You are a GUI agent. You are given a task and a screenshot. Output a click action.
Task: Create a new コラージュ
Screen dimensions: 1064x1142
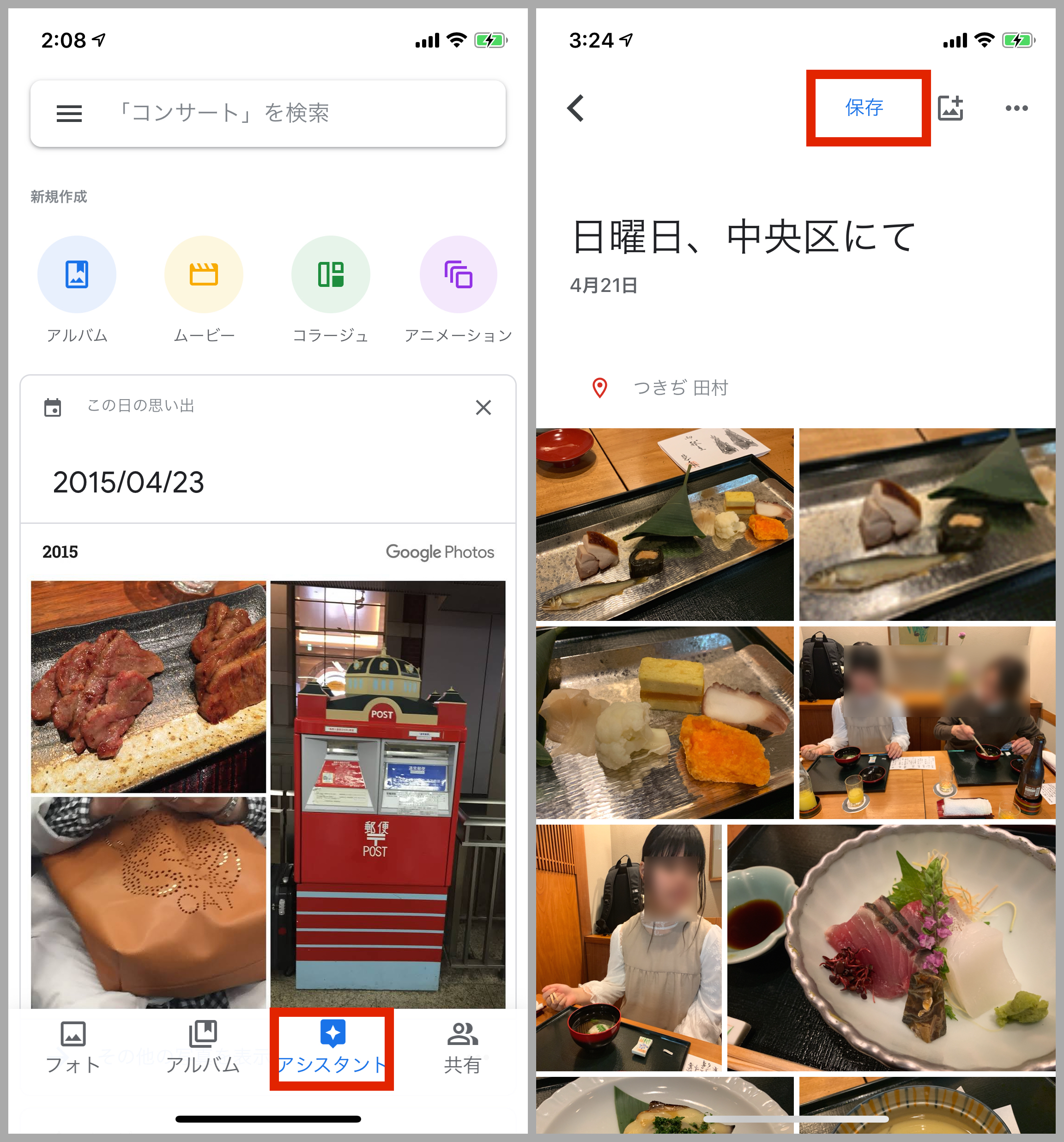click(x=331, y=274)
